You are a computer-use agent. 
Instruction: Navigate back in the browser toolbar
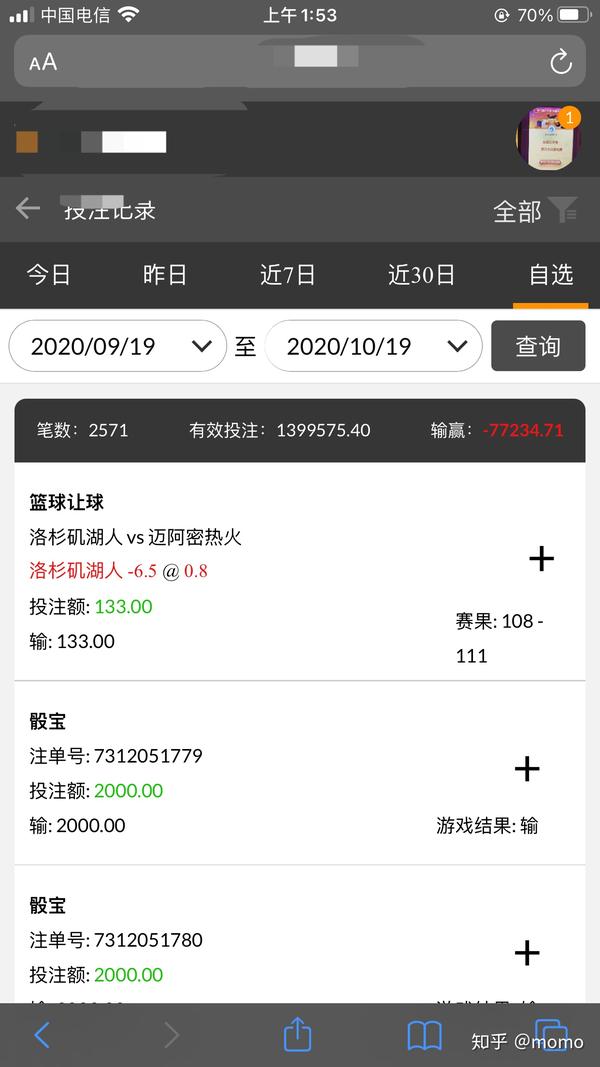(42, 1035)
